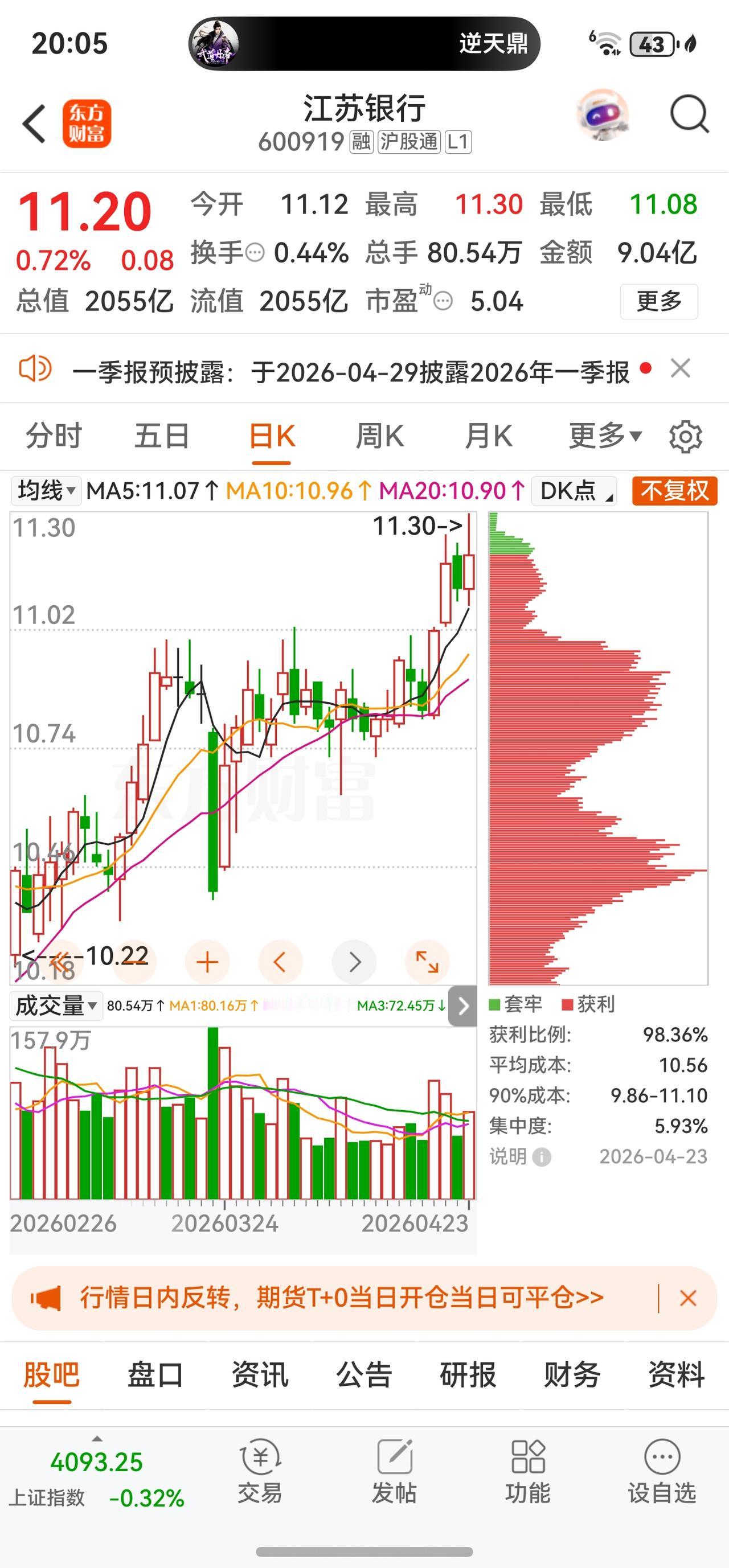Switch to the 周K chart tab
Image resolution: width=729 pixels, height=1568 pixels.
coord(379,437)
